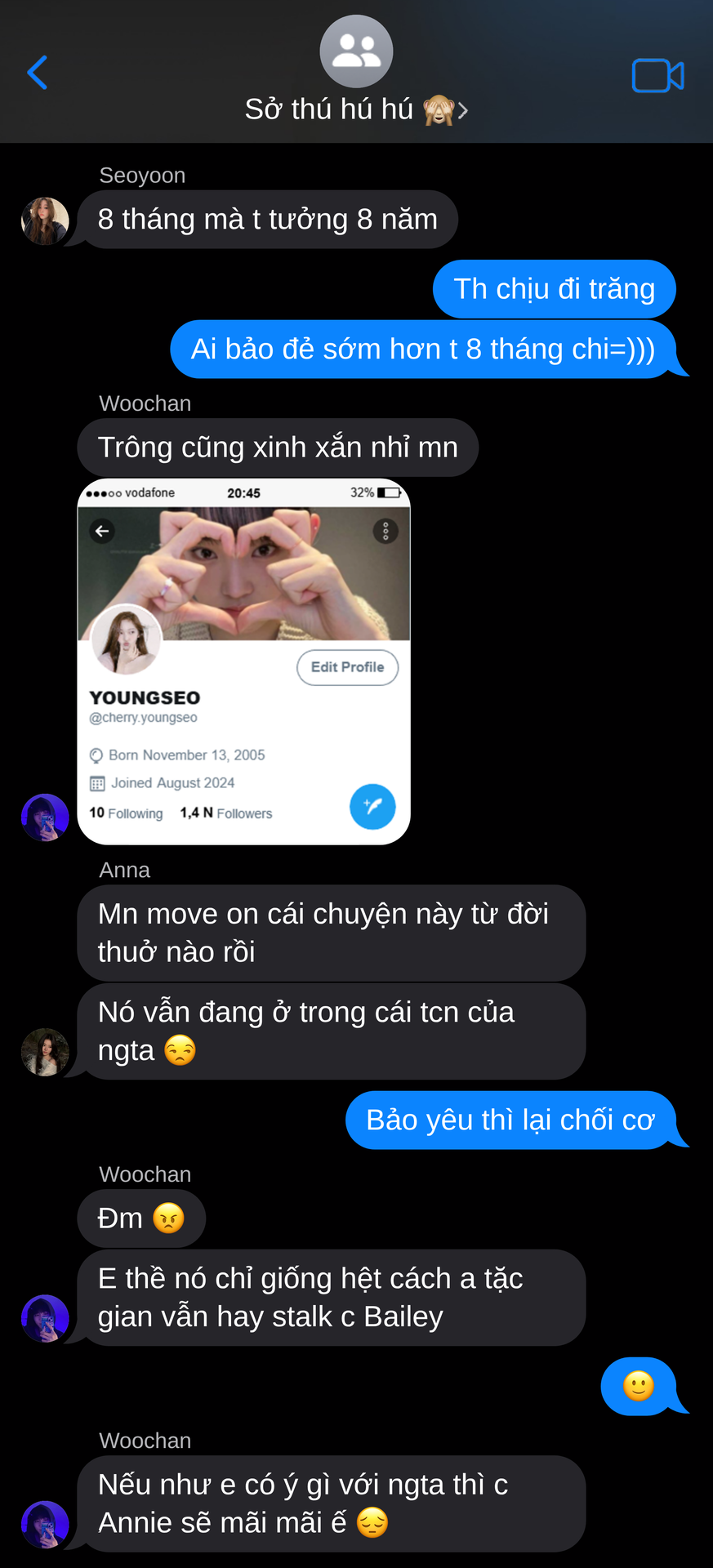Start a video call with the group

point(657,76)
